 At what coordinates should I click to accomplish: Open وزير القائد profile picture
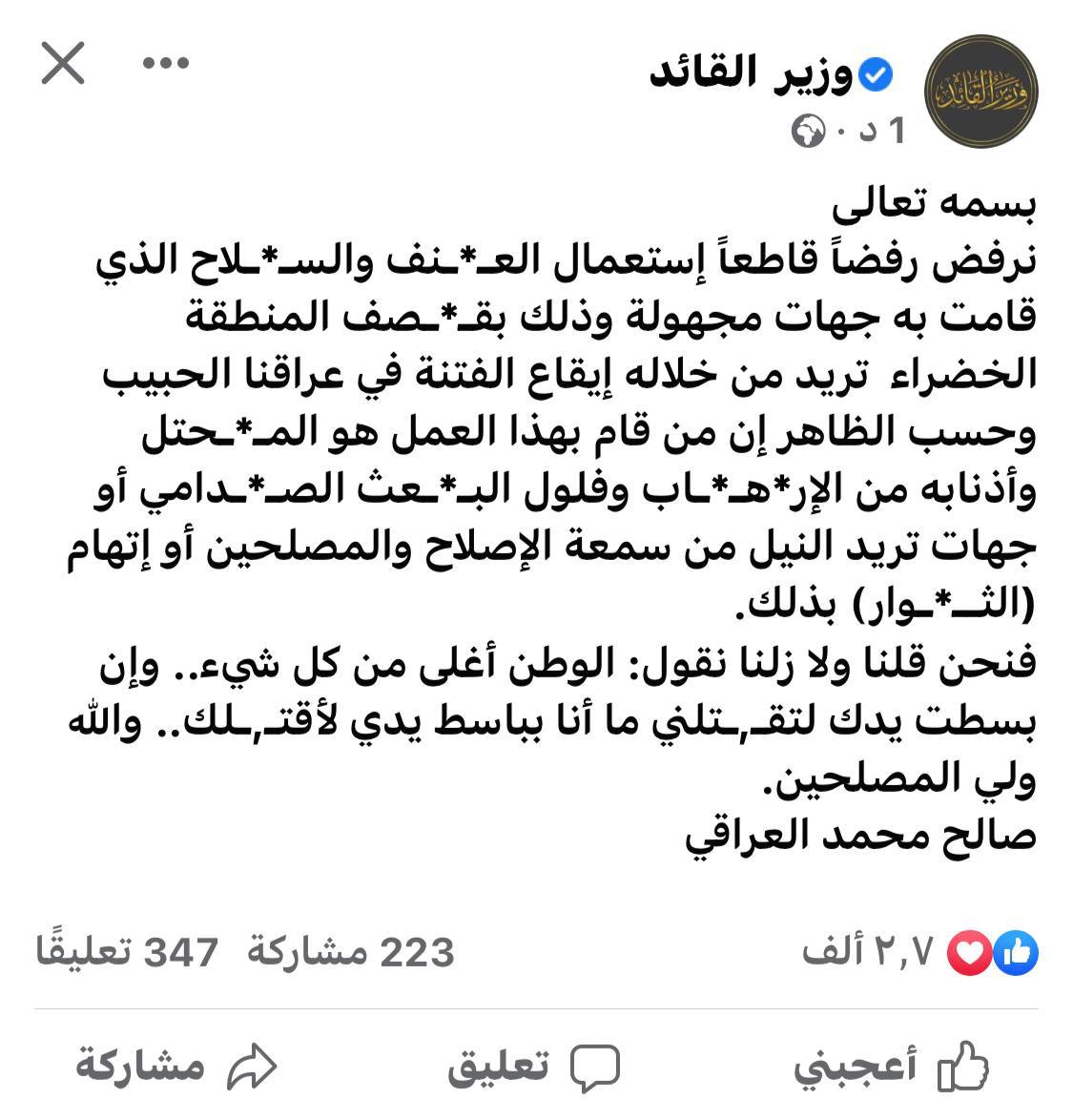pos(981,93)
